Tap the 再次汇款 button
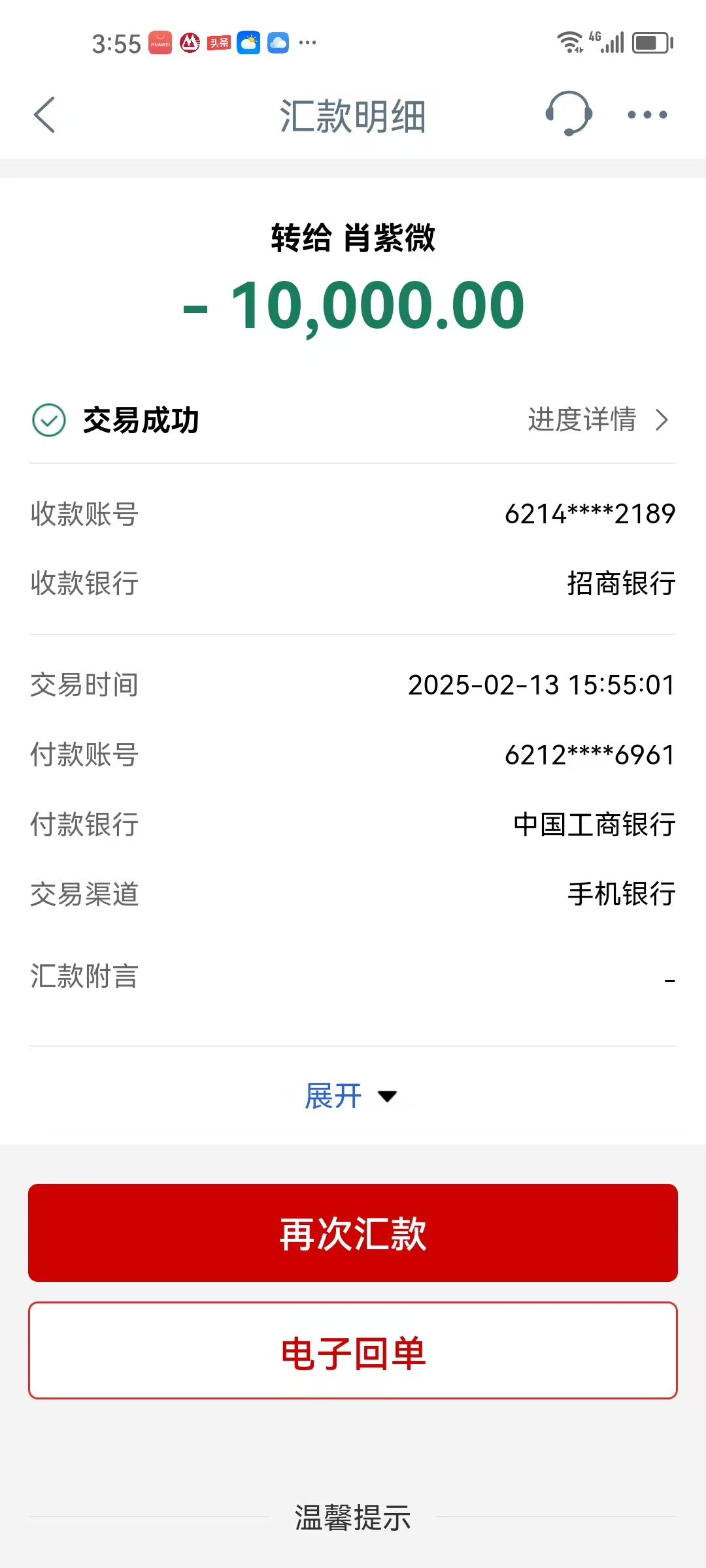 (353, 1233)
